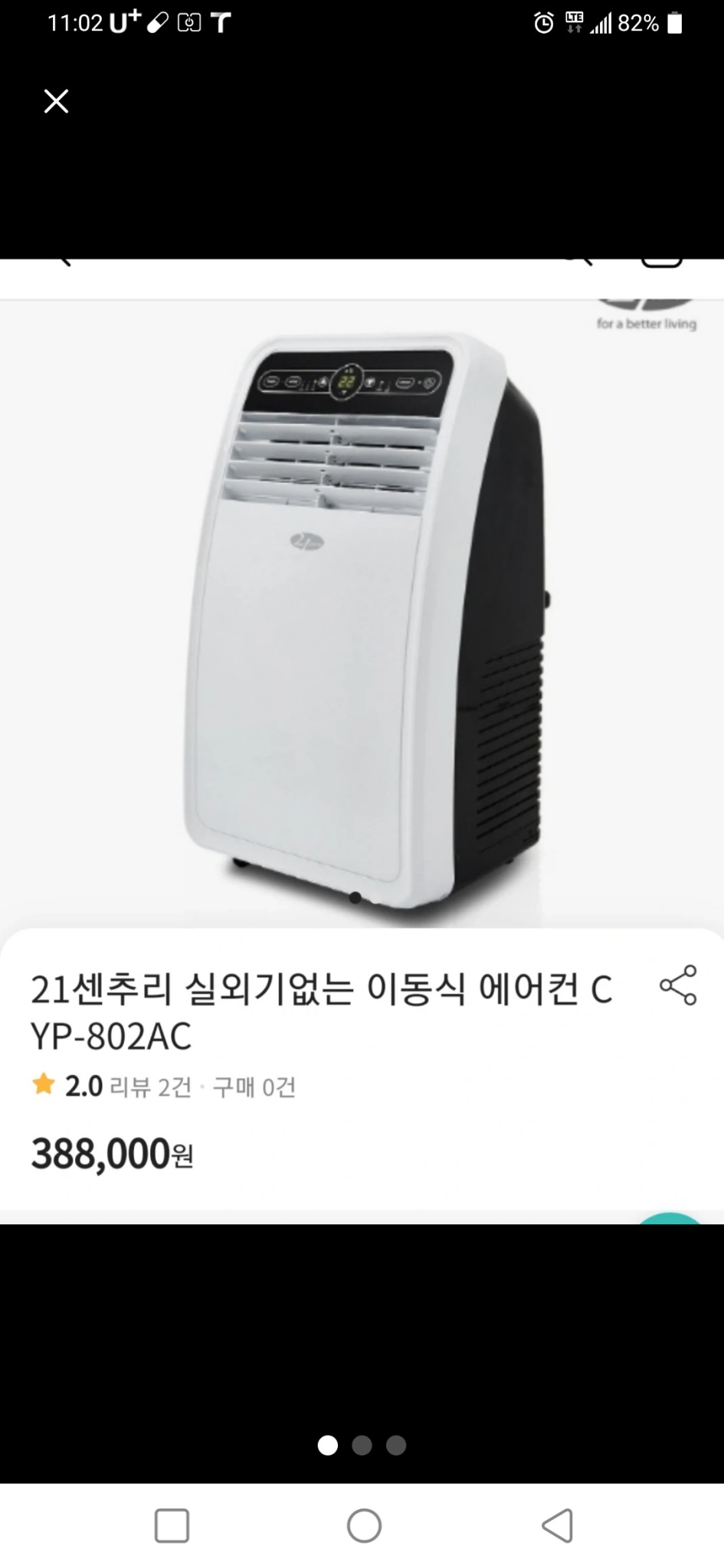Tap the orange star rating icon
Image resolution: width=724 pixels, height=1568 pixels.
click(x=44, y=1084)
